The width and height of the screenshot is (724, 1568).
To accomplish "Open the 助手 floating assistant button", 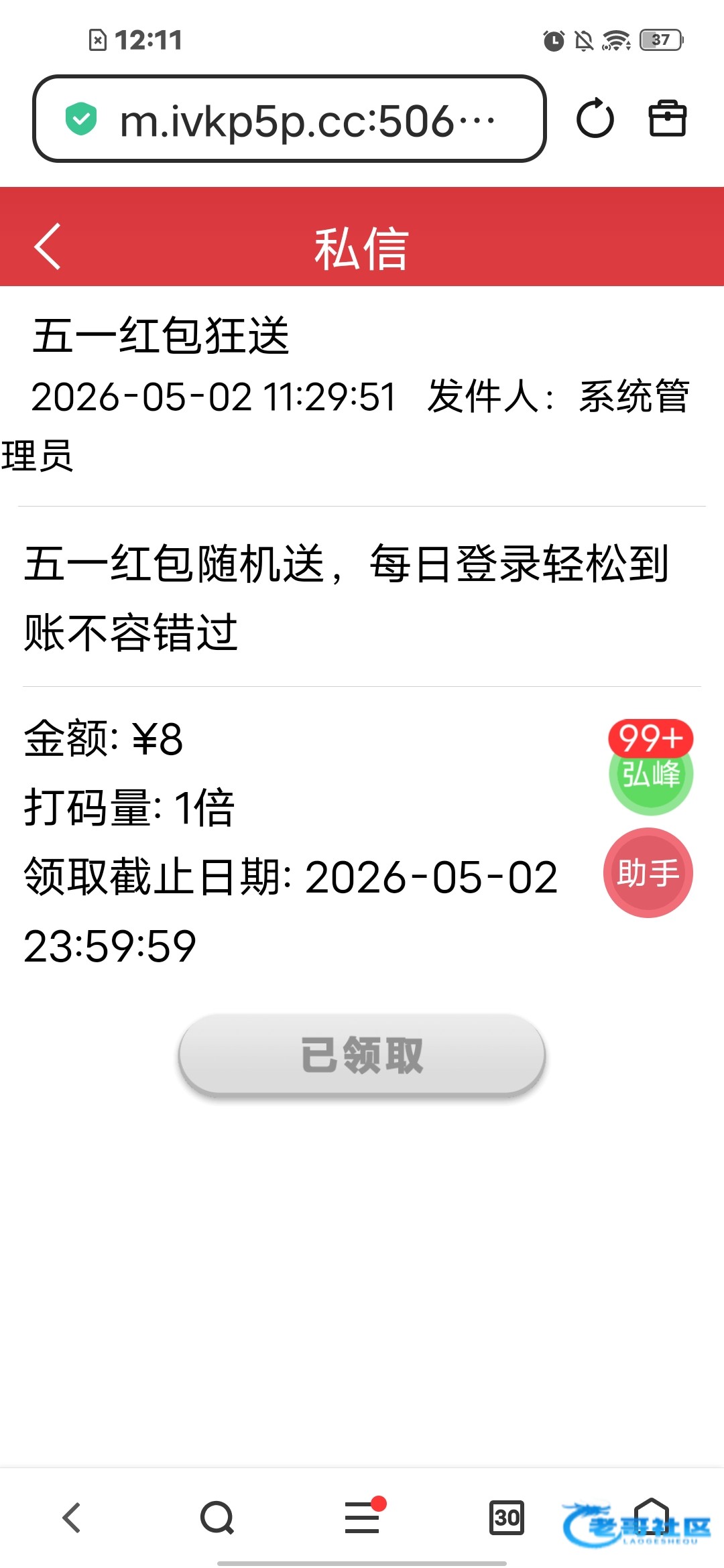I will (x=648, y=872).
